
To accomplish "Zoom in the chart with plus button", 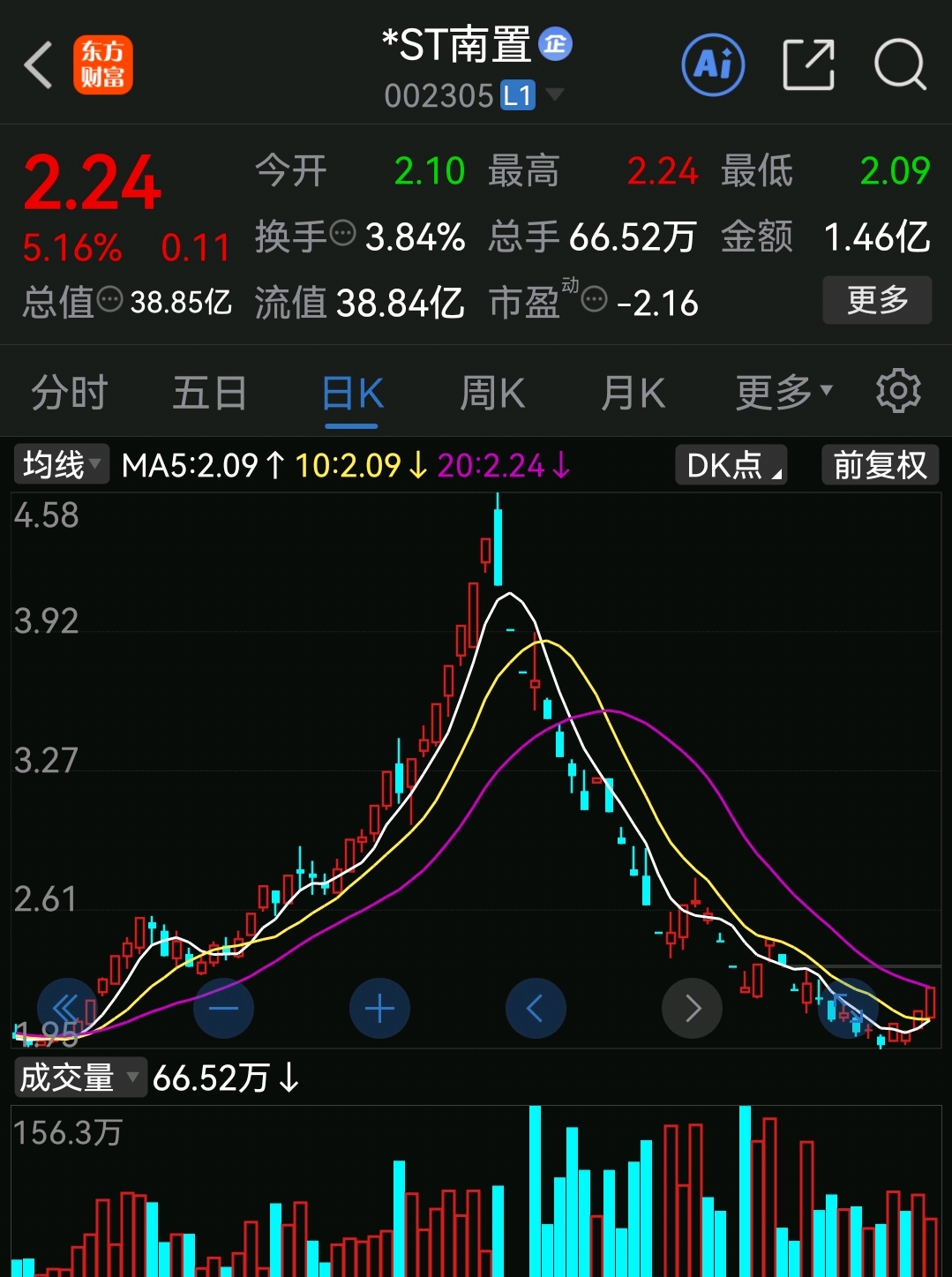I will pos(379,1008).
